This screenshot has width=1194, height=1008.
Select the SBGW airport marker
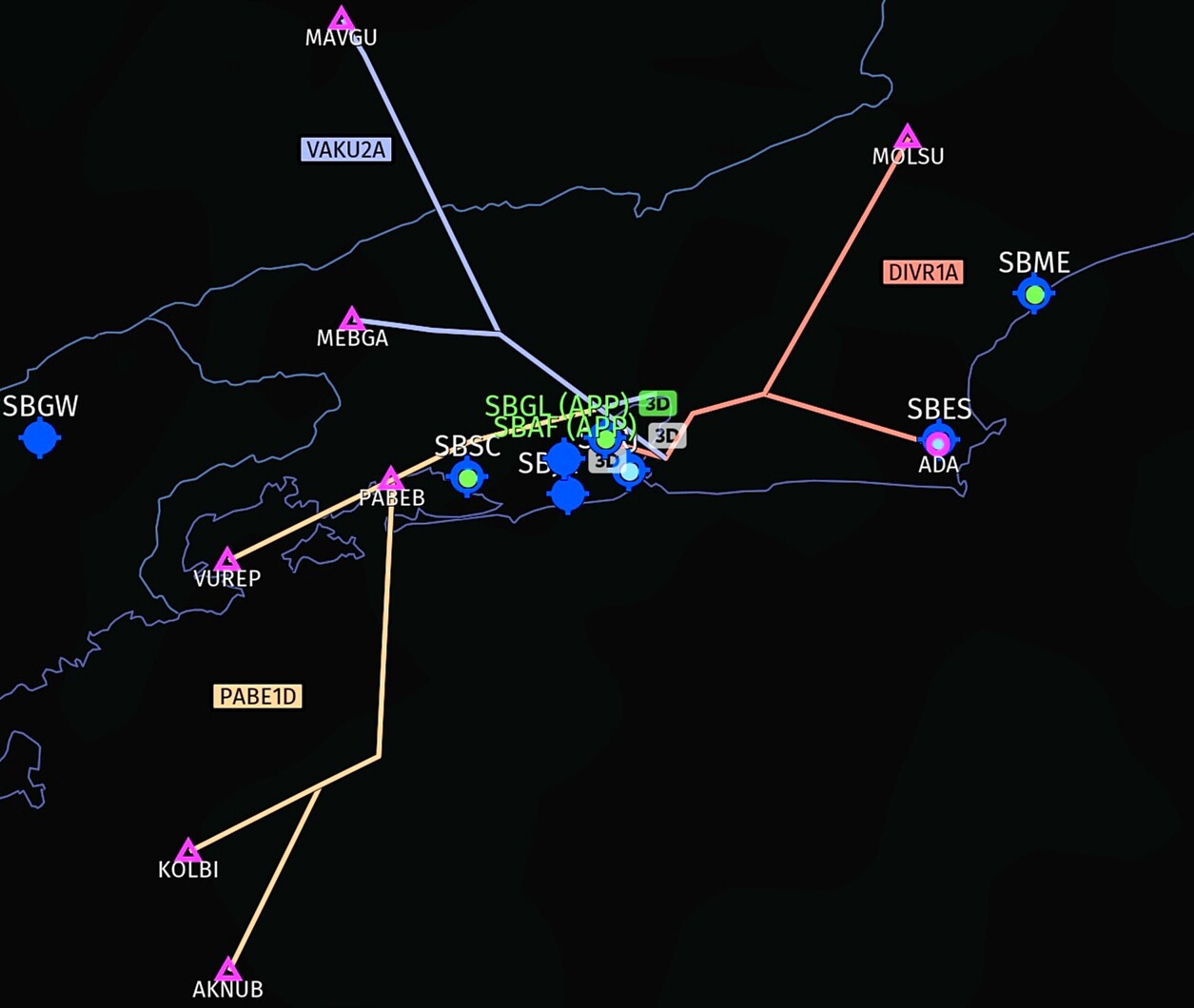tap(40, 438)
